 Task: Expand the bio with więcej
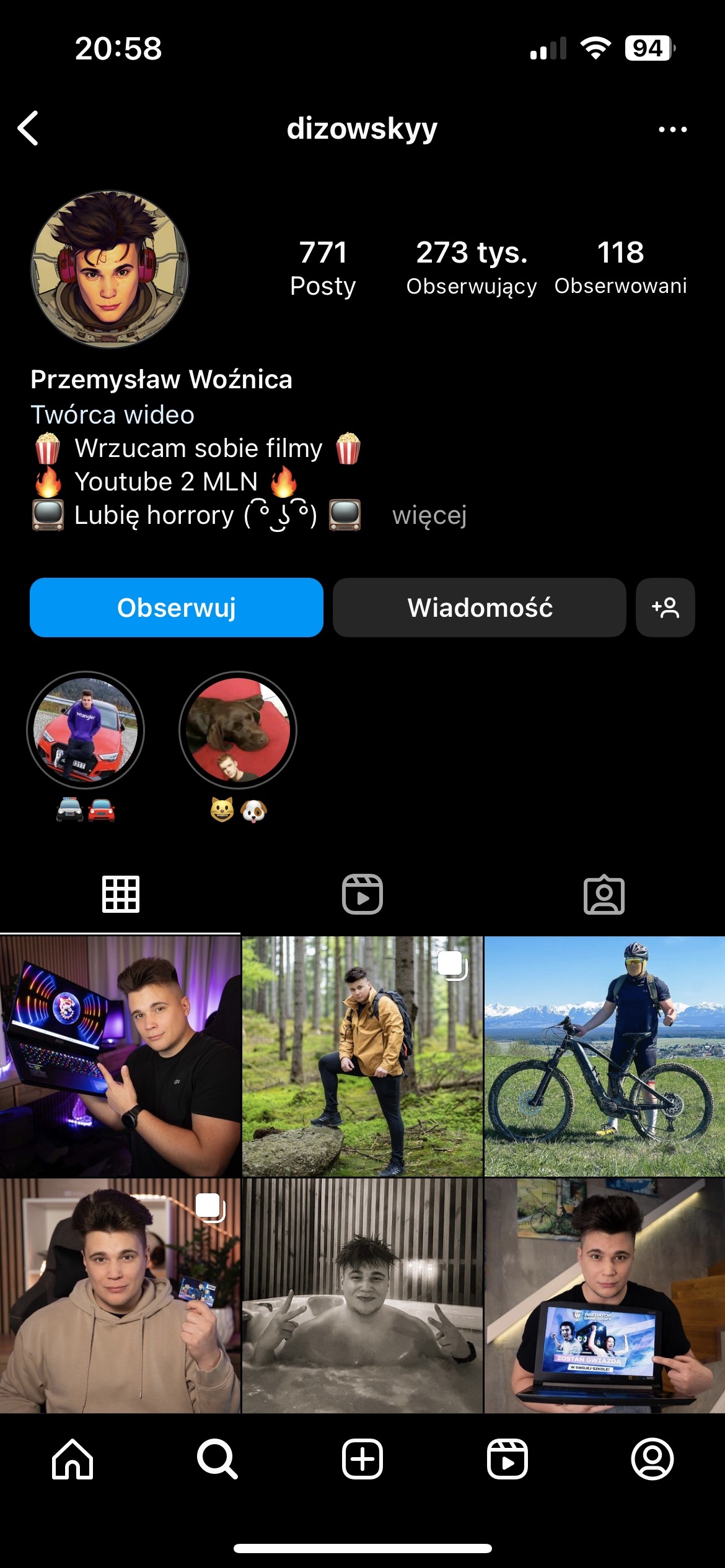click(x=429, y=515)
